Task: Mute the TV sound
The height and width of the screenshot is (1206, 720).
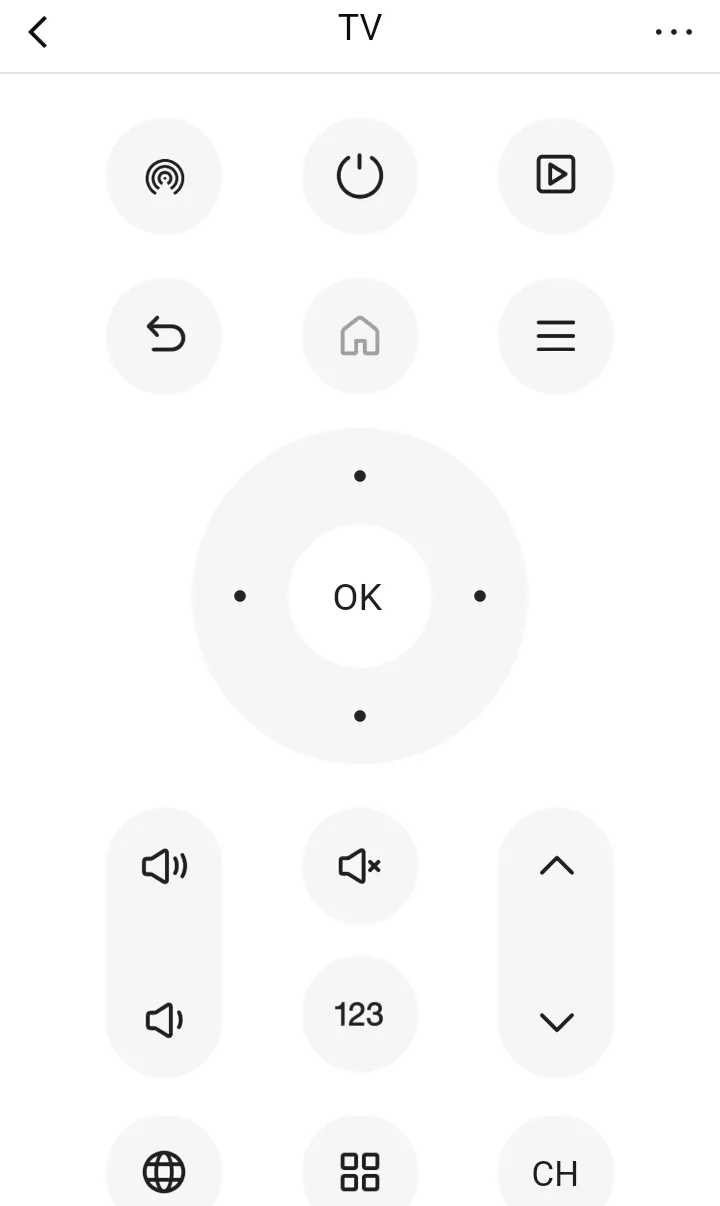Action: 359,866
